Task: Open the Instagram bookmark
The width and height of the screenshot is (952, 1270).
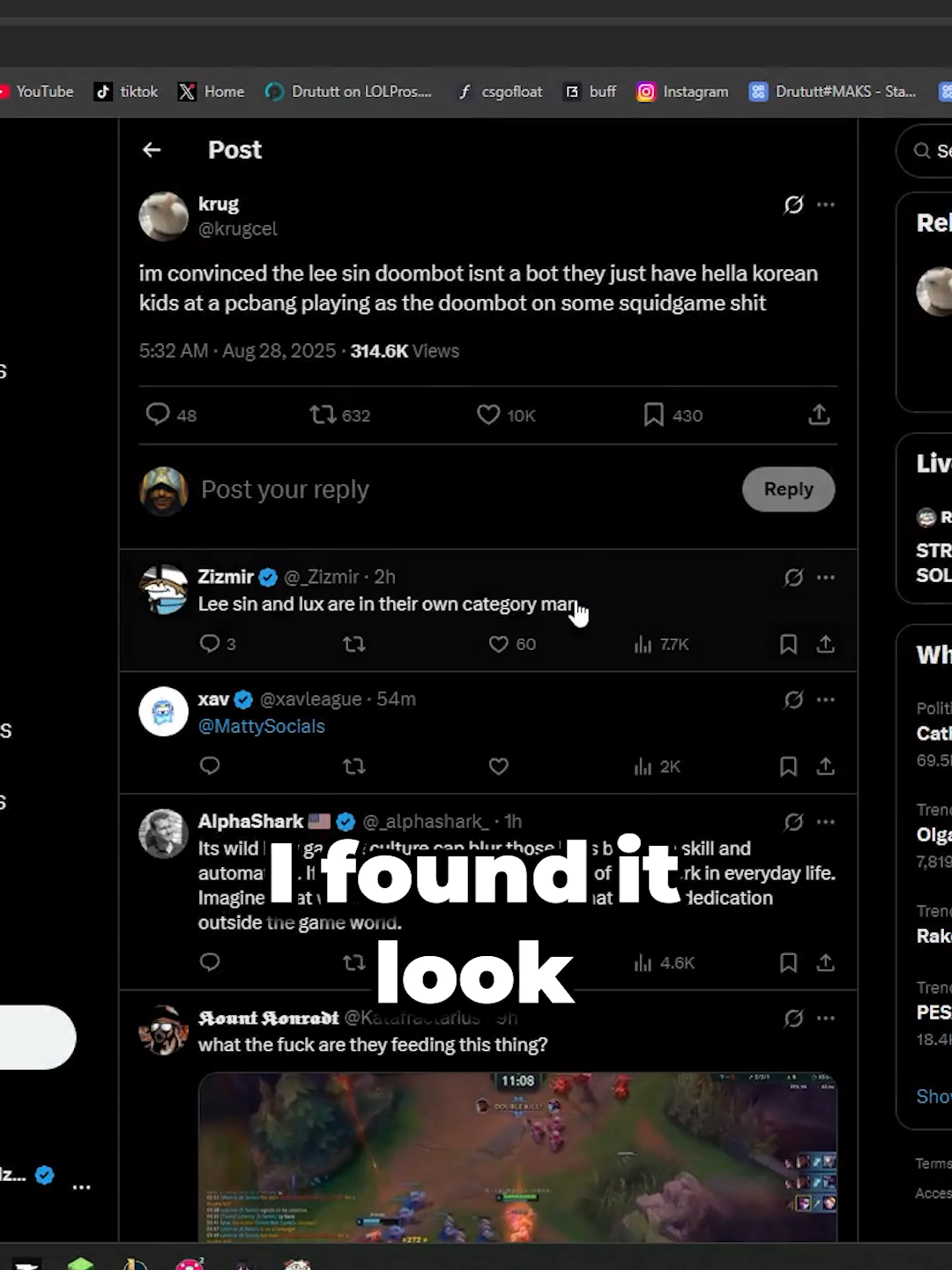Action: tap(683, 92)
